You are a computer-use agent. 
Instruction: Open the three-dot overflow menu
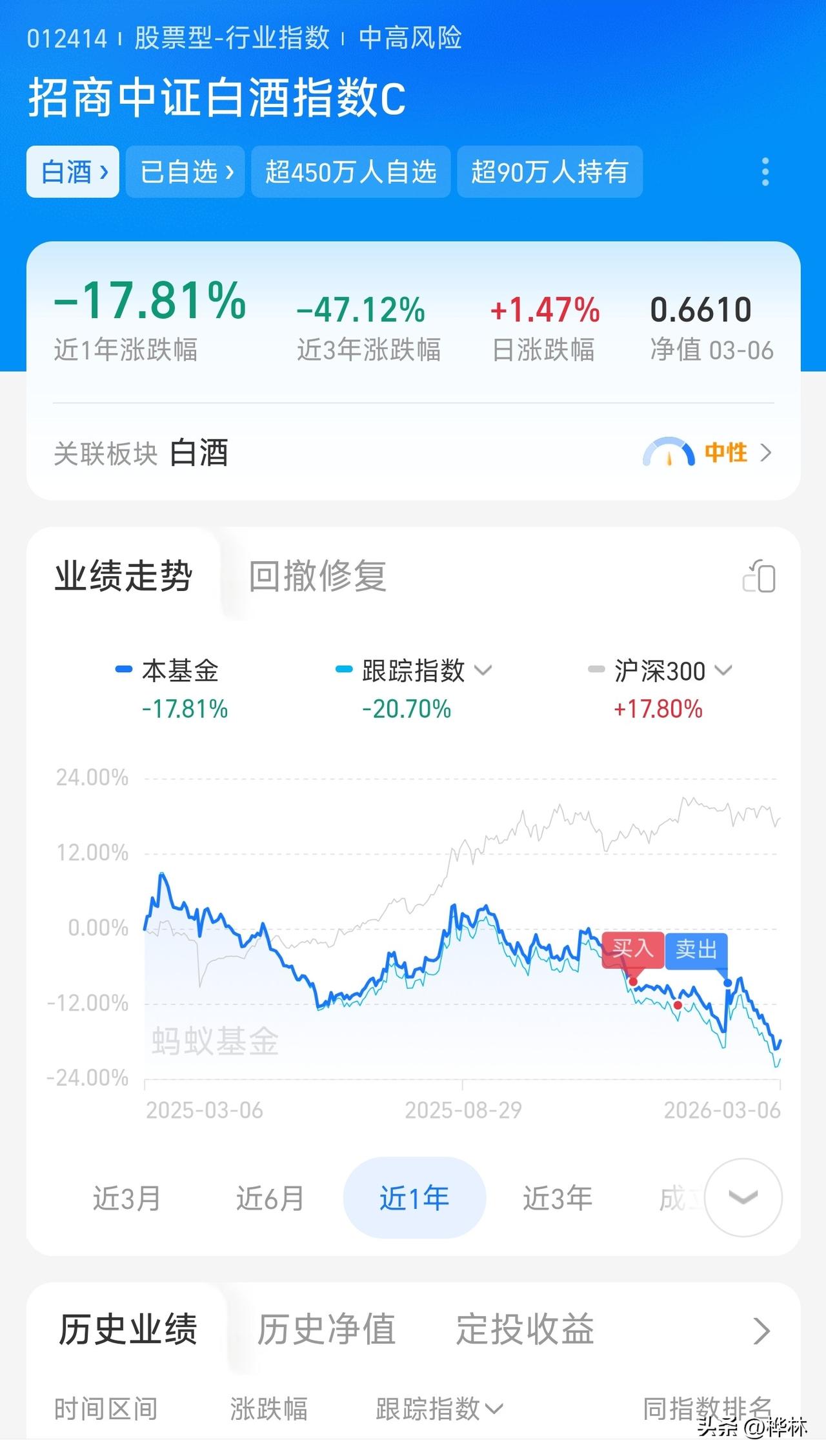pos(765,172)
